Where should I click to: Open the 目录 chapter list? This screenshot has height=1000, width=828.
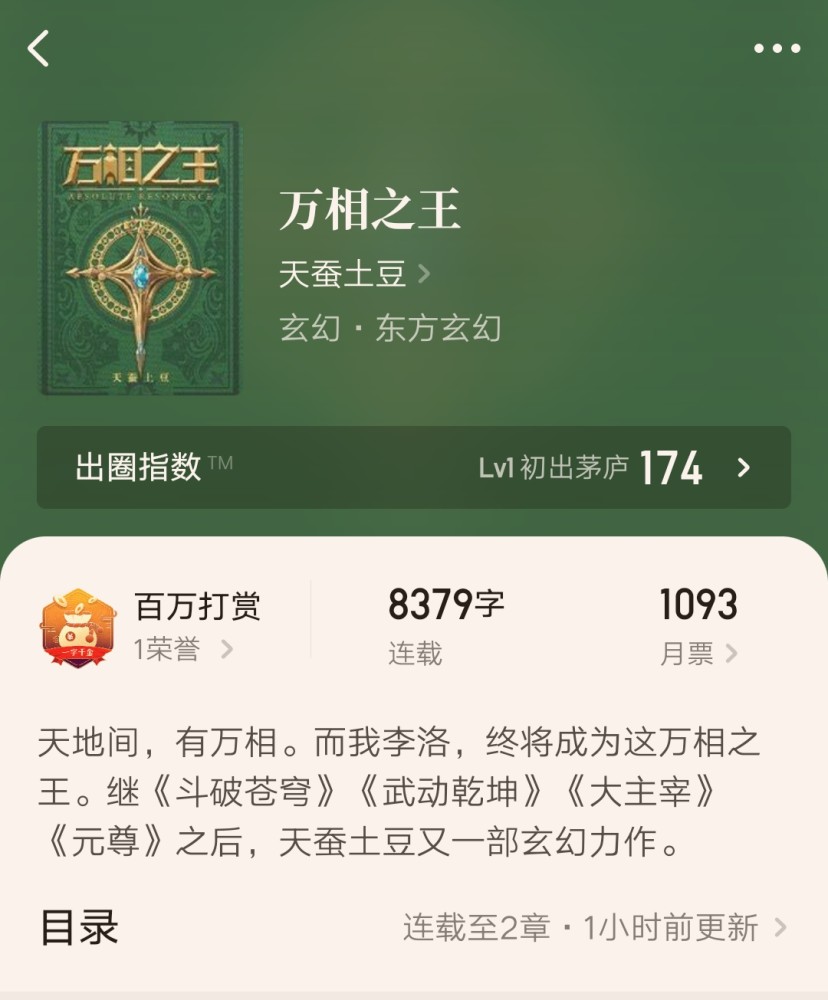[413, 928]
